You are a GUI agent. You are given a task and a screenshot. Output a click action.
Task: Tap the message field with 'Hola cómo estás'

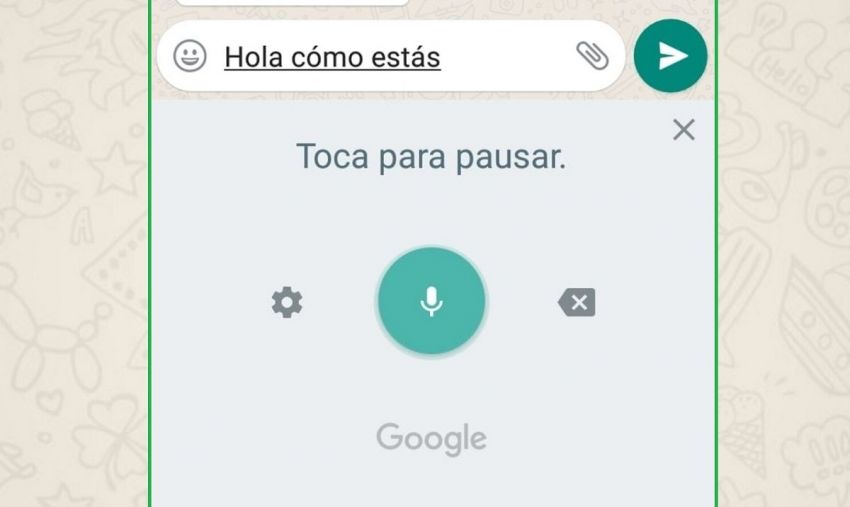[380, 57]
